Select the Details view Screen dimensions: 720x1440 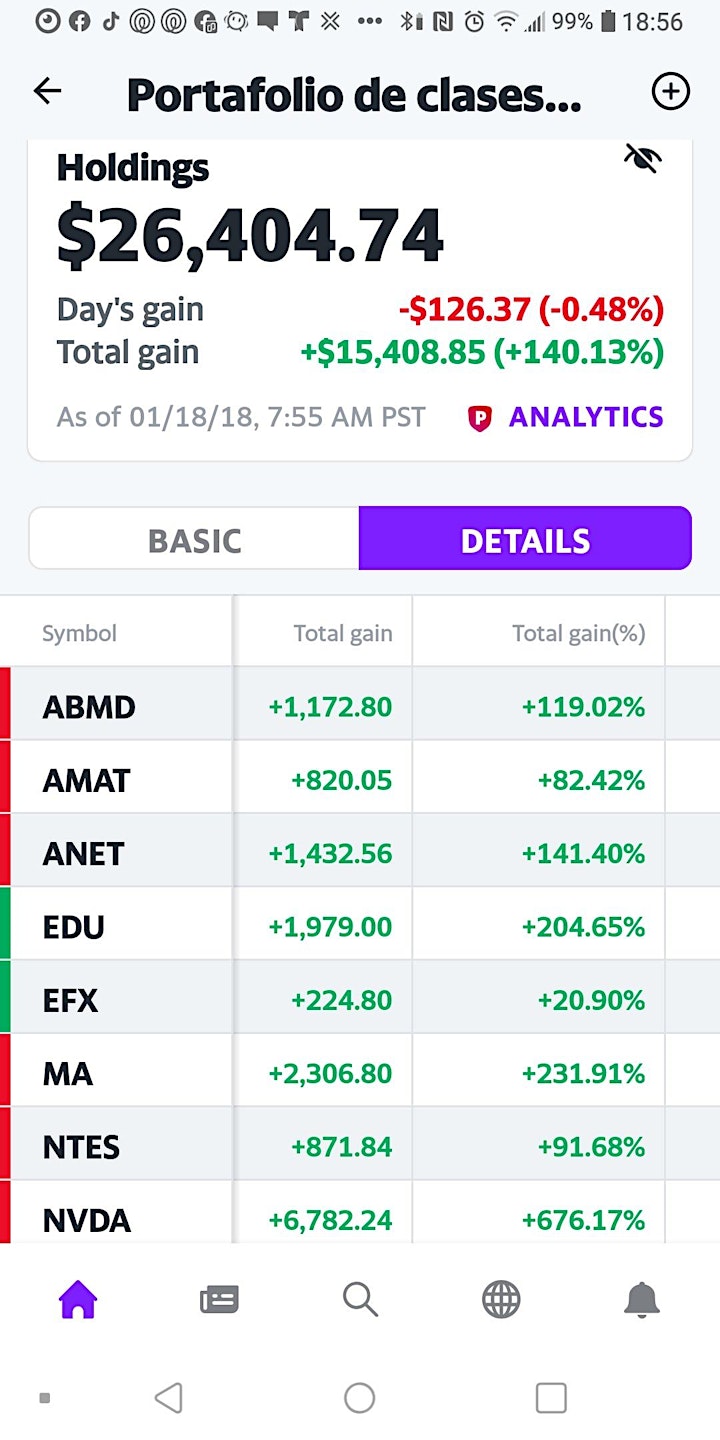(x=525, y=540)
